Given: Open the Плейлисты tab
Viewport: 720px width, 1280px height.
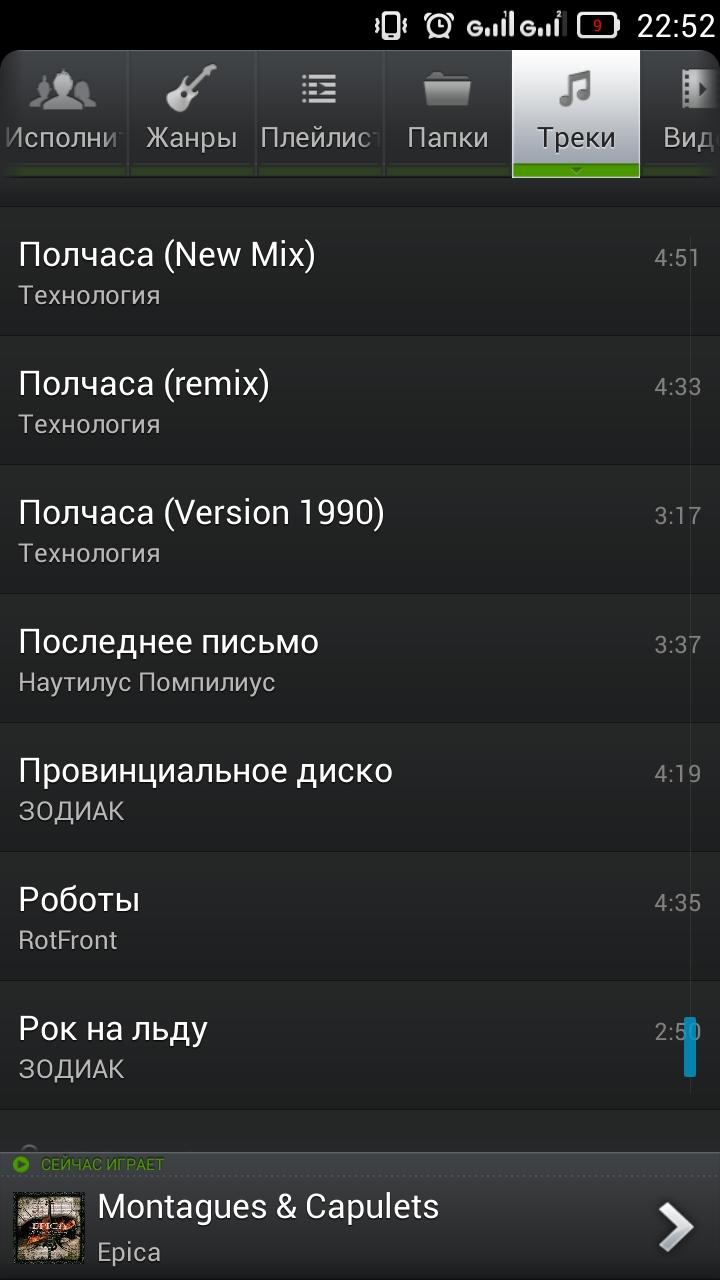Looking at the screenshot, I should [x=320, y=113].
